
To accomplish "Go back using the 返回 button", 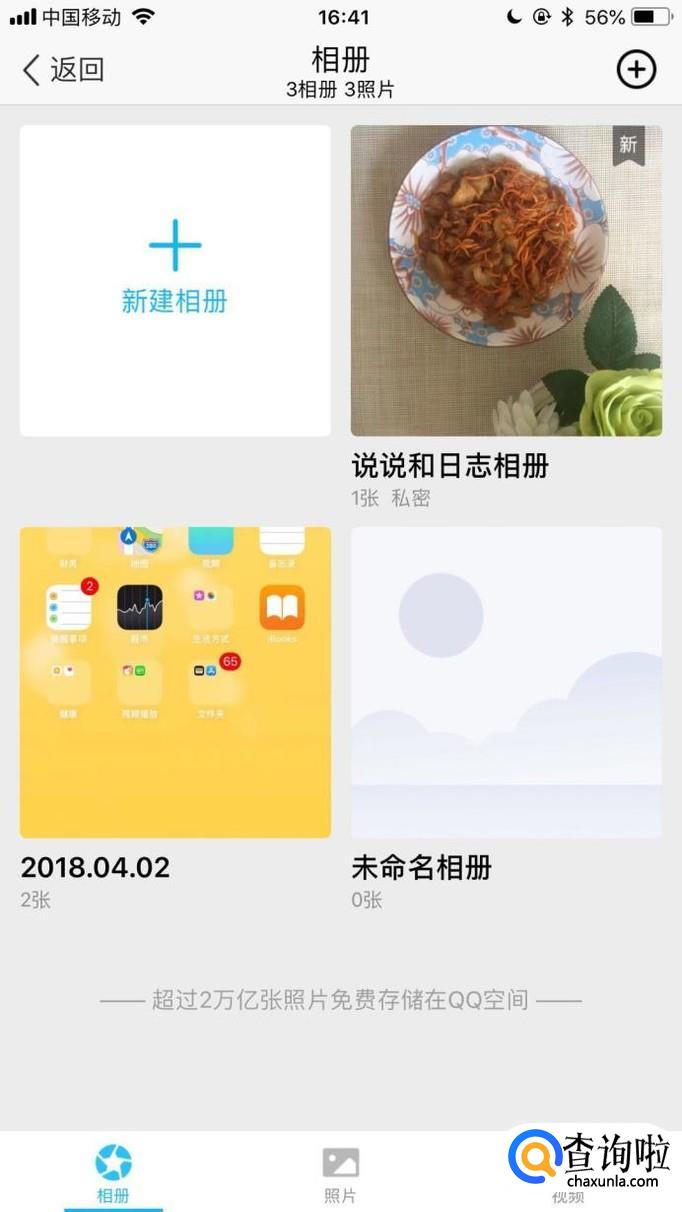I will (62, 69).
